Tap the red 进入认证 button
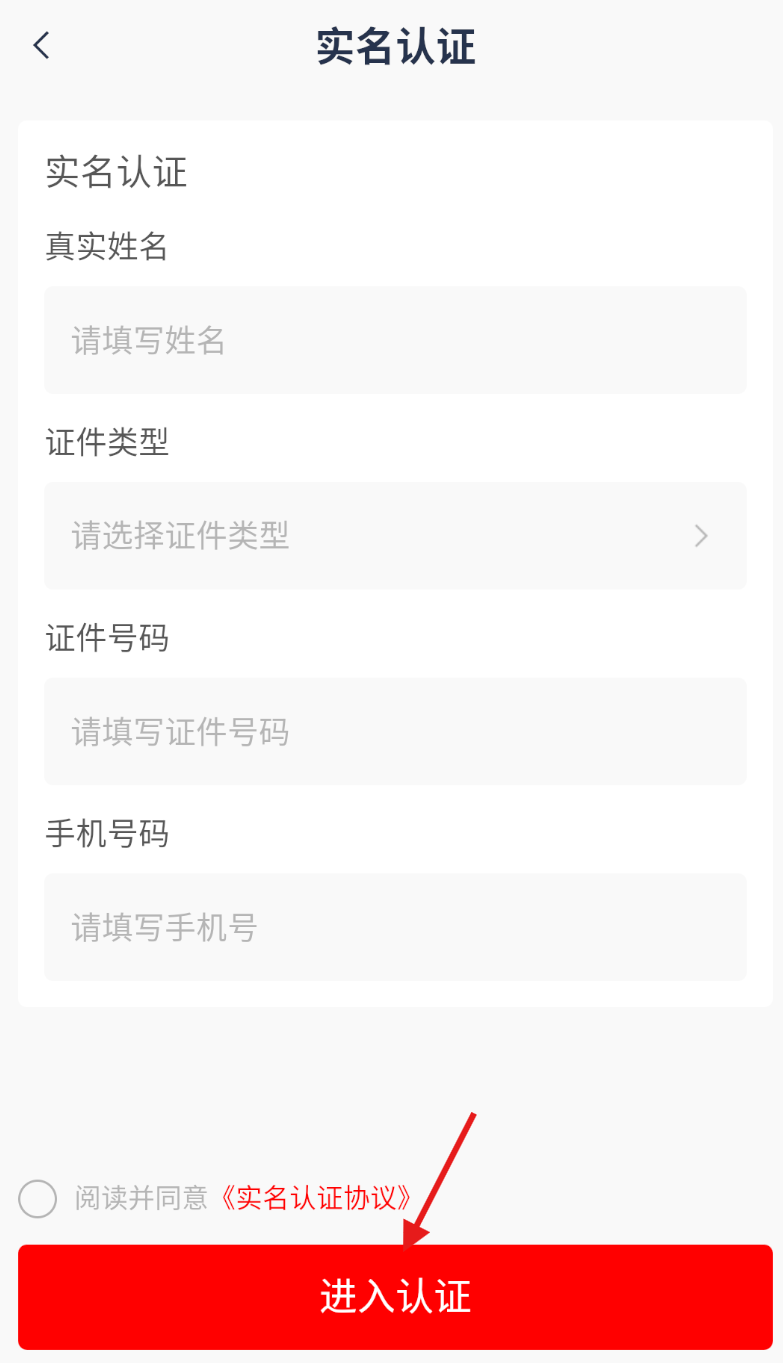This screenshot has width=783, height=1363. [395, 1297]
